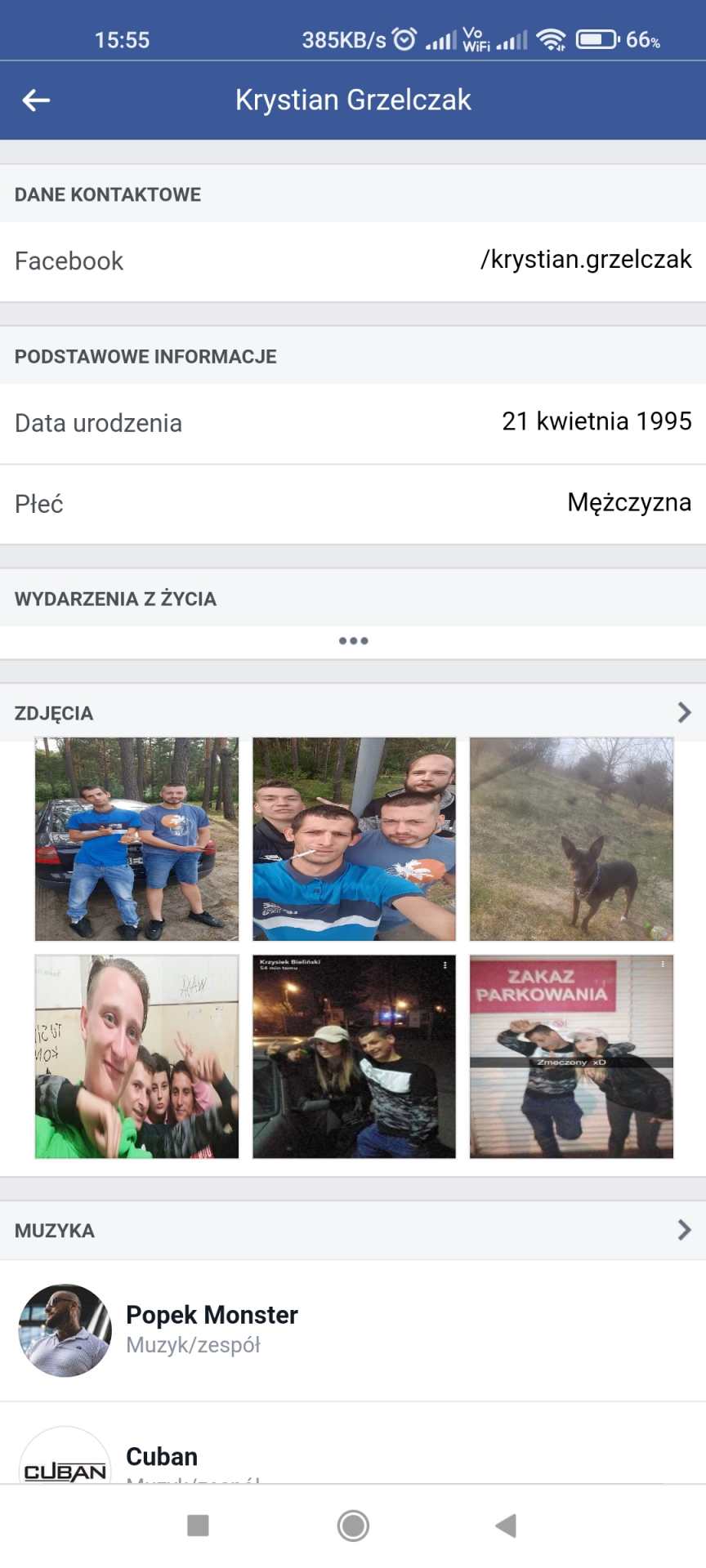Open the photo of the dog
This screenshot has height=1568, width=706.
571,839
